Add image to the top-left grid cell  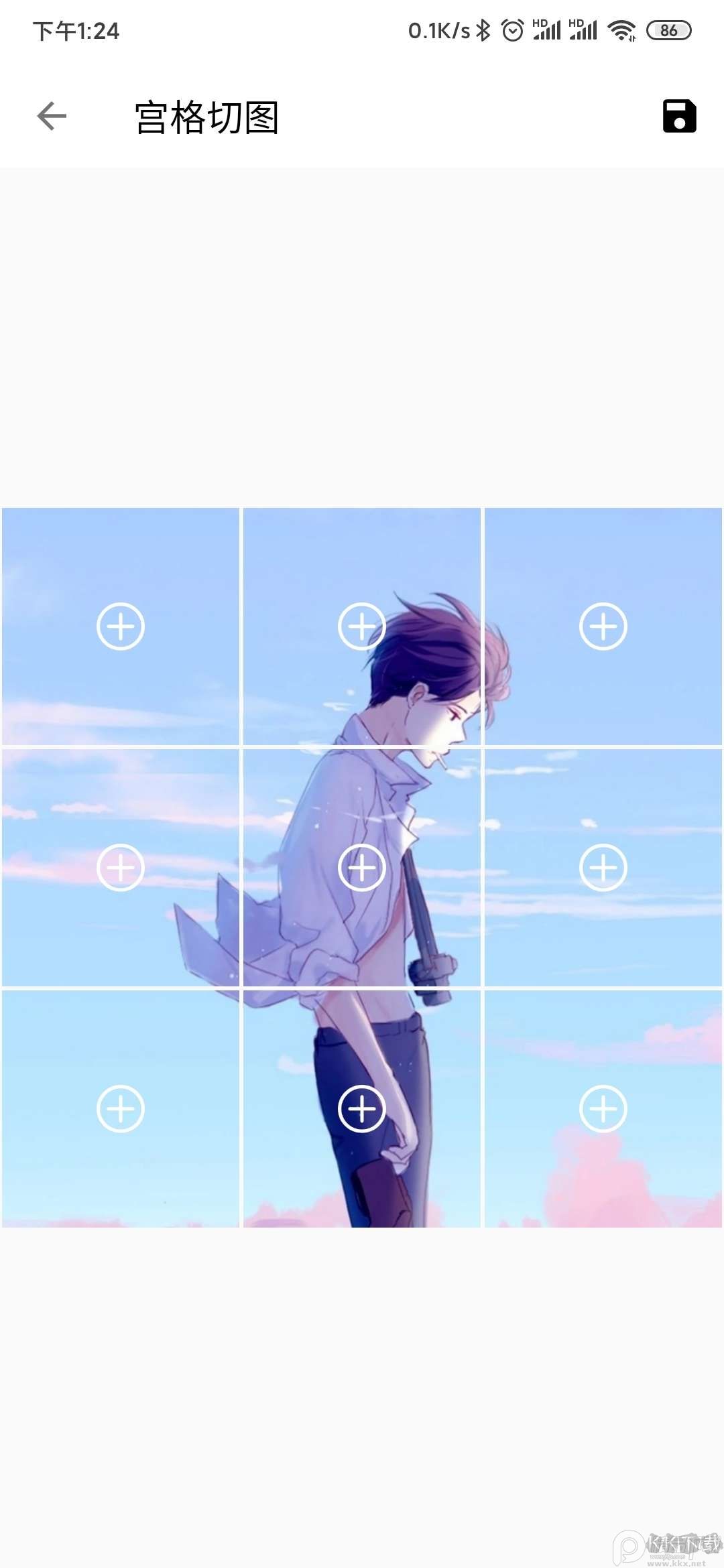(x=121, y=627)
